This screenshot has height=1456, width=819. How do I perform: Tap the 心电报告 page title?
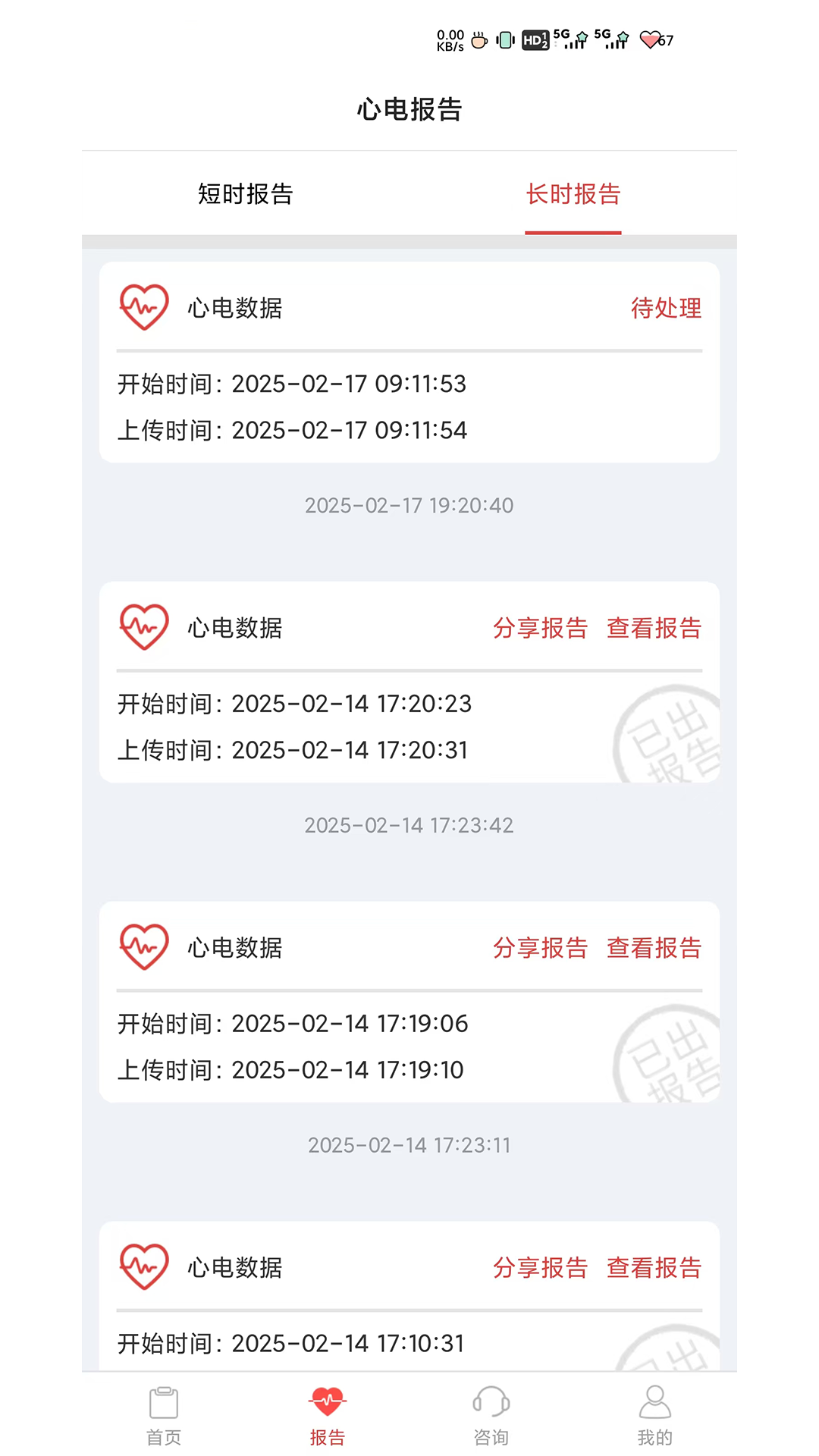click(x=409, y=109)
